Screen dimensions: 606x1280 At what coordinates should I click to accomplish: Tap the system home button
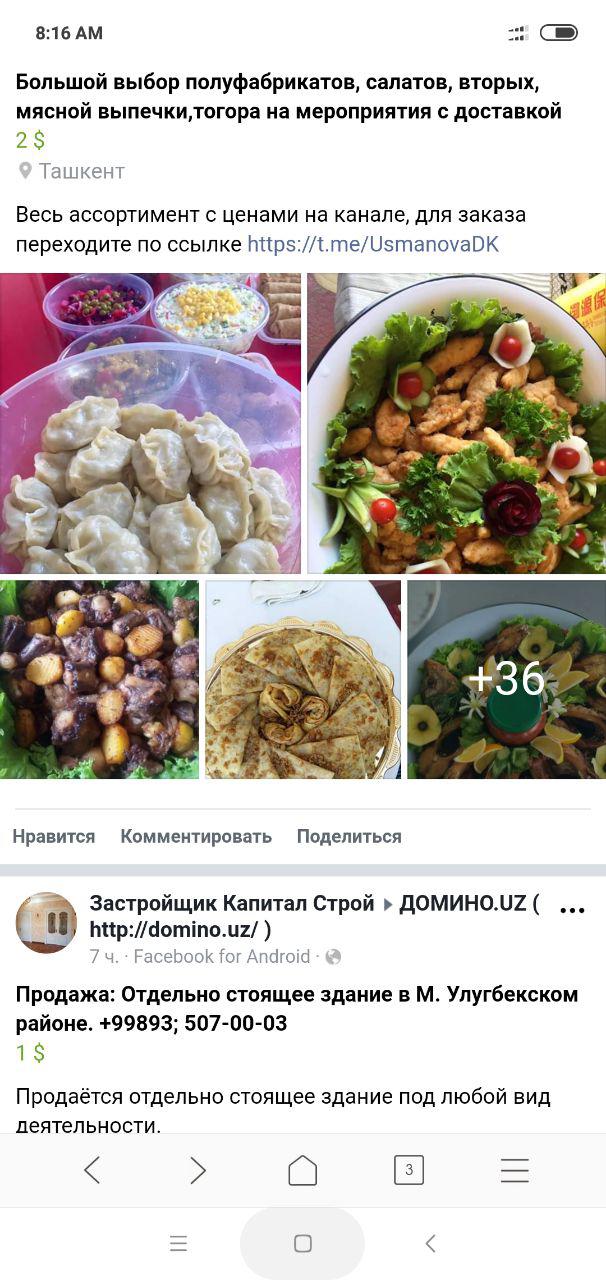[x=303, y=1243]
